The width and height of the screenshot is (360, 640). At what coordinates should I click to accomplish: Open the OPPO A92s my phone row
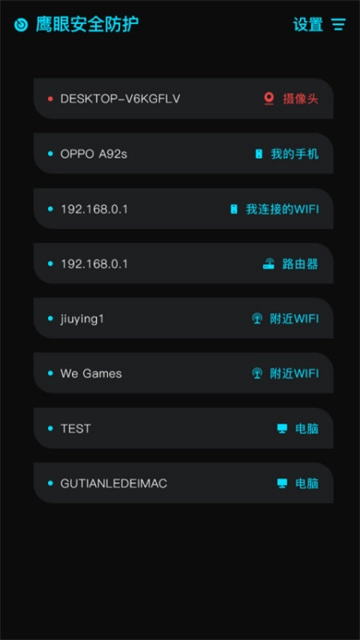(x=183, y=153)
